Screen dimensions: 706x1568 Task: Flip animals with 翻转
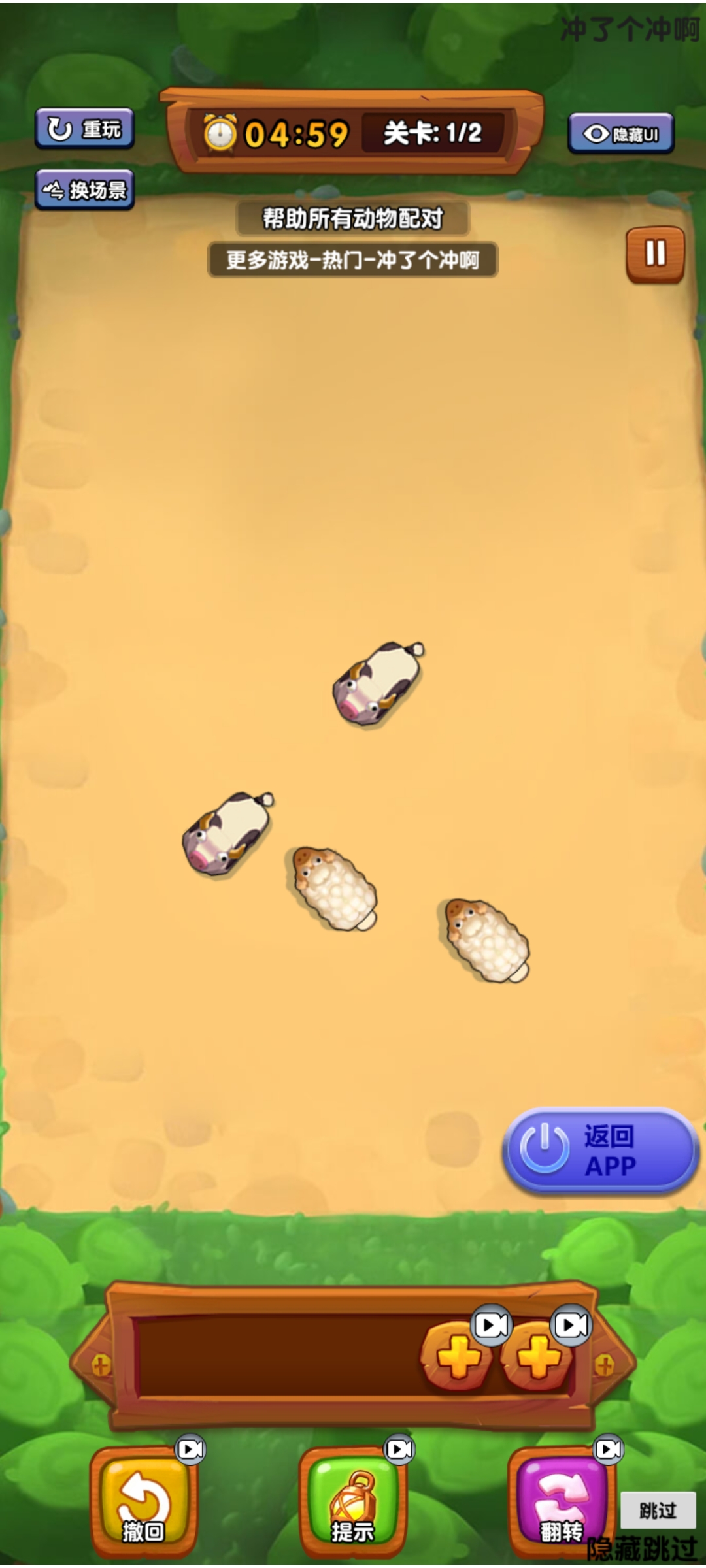(562, 1501)
